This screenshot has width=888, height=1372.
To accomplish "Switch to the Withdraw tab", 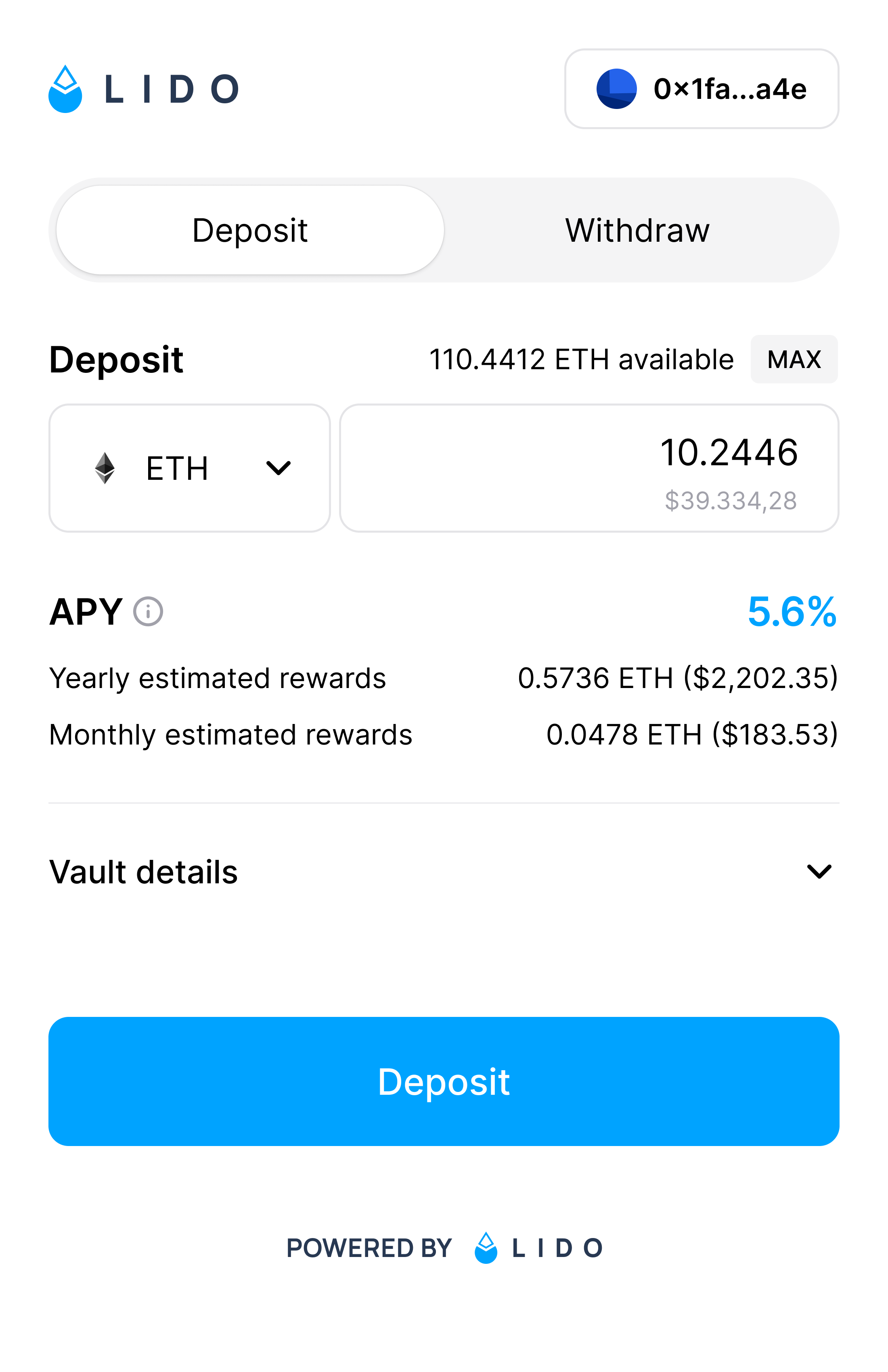I will 637,230.
